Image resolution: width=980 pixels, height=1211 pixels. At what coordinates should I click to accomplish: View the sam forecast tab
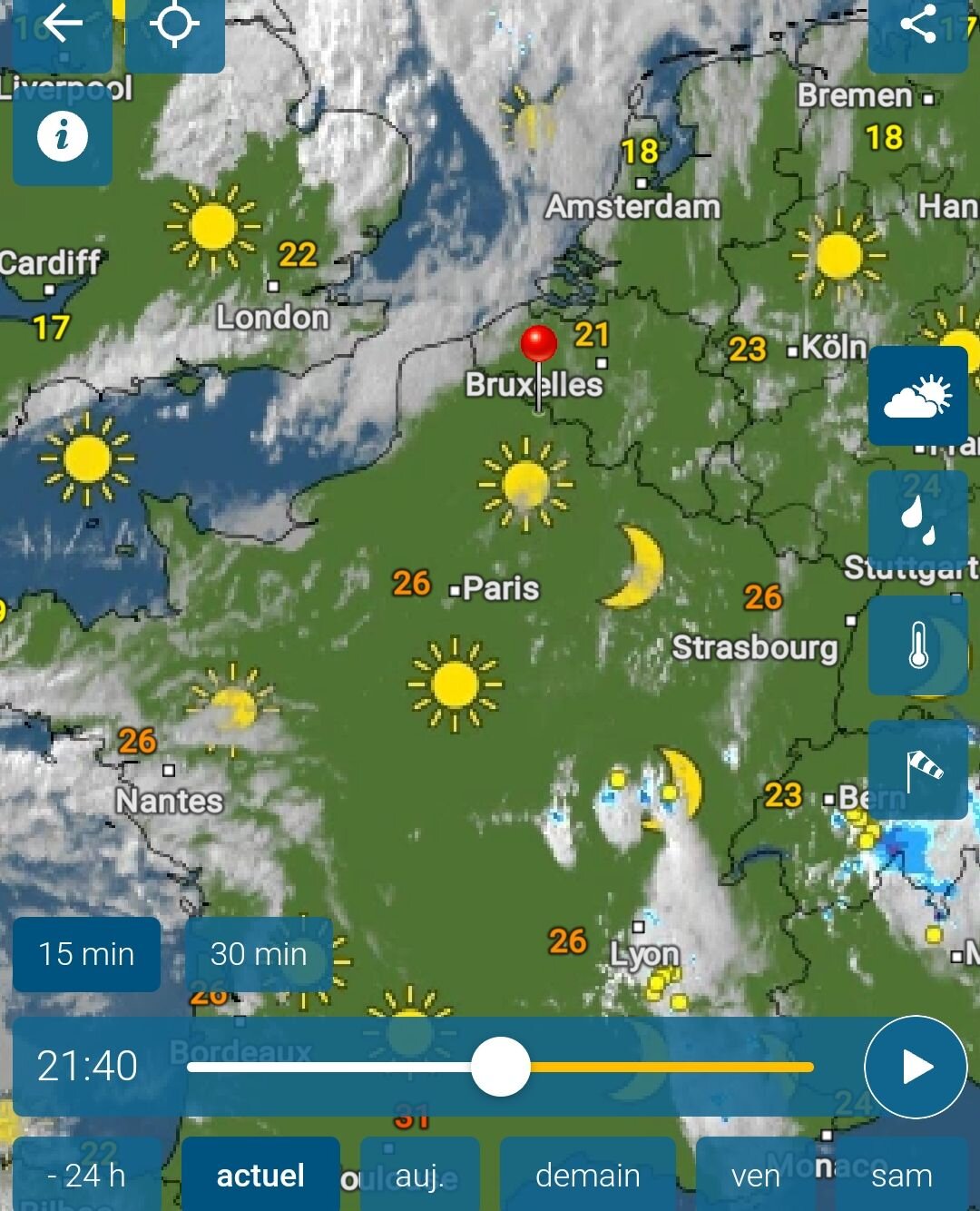tap(901, 1176)
